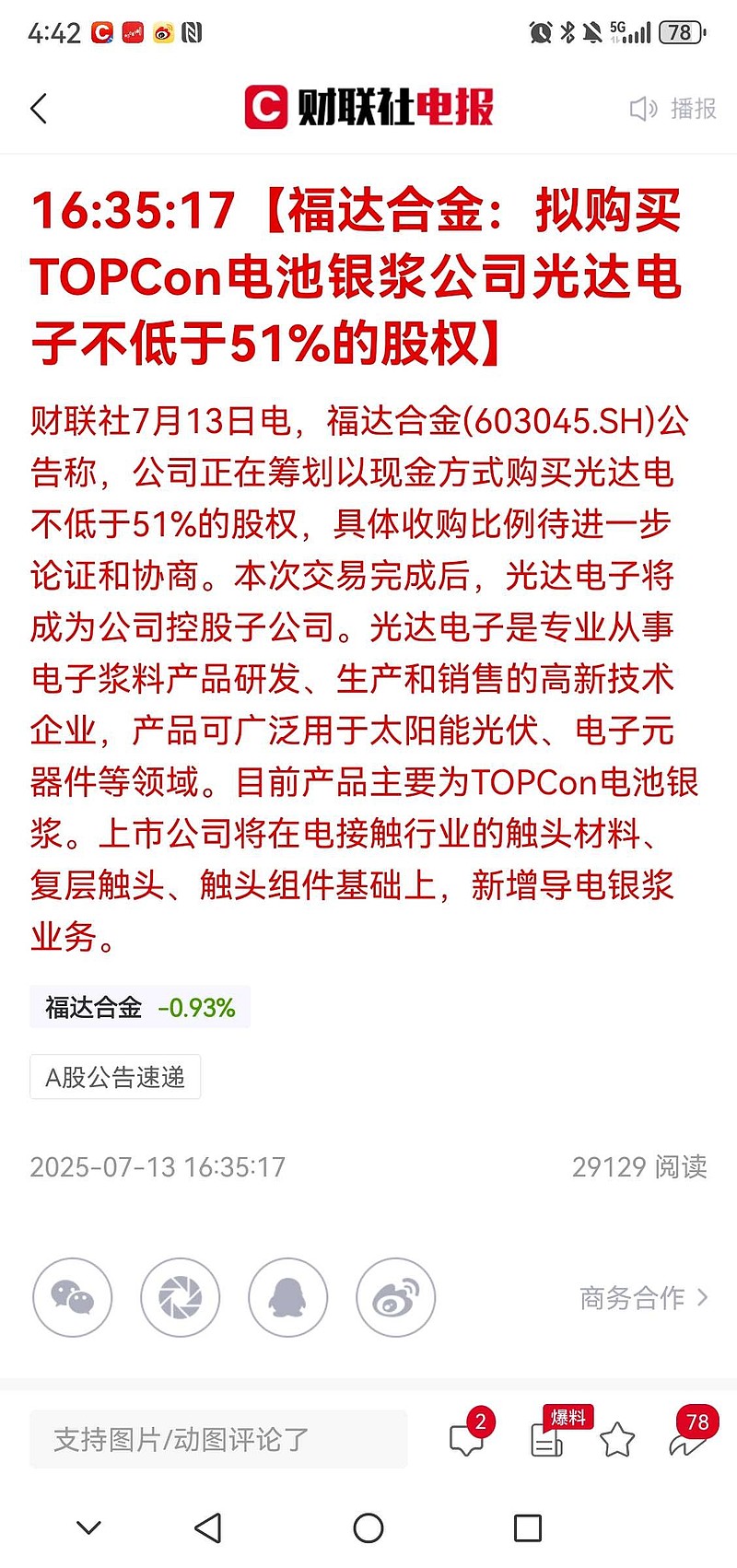Open the A股公告速递 tag

(115, 1077)
